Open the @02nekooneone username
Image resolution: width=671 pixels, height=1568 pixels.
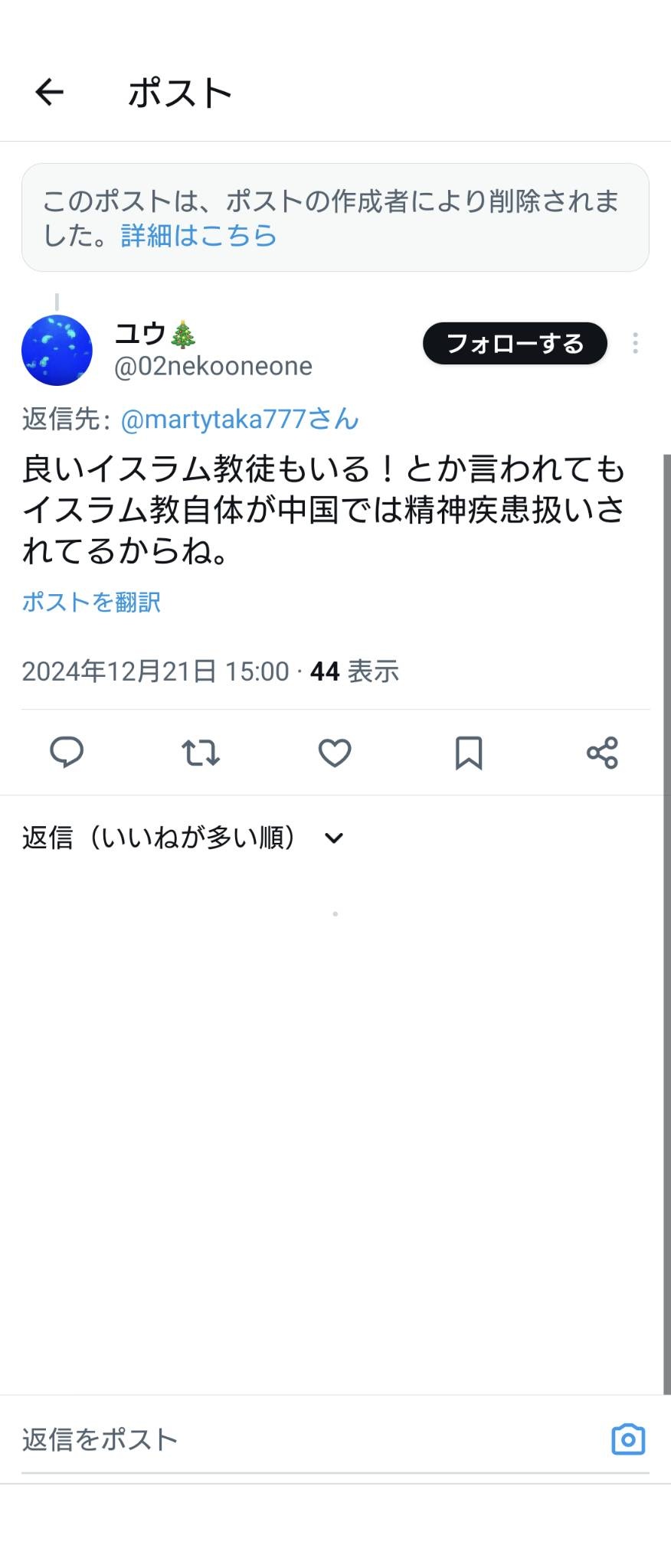tap(213, 367)
